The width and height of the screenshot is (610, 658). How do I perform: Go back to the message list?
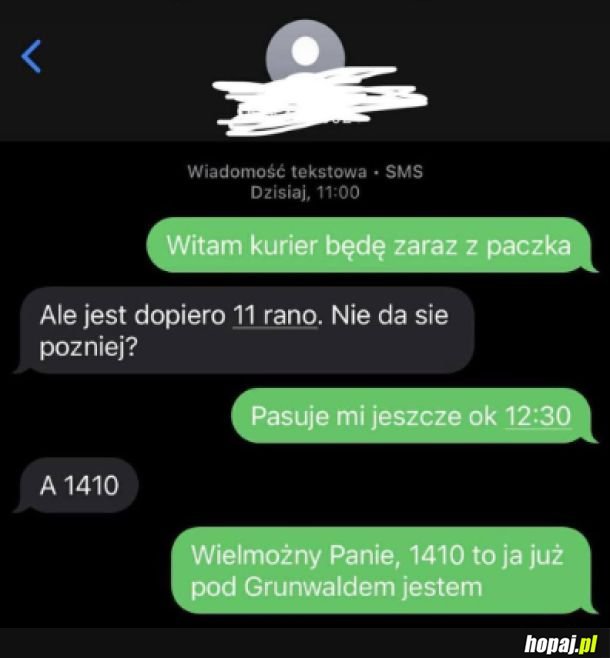coord(32,57)
